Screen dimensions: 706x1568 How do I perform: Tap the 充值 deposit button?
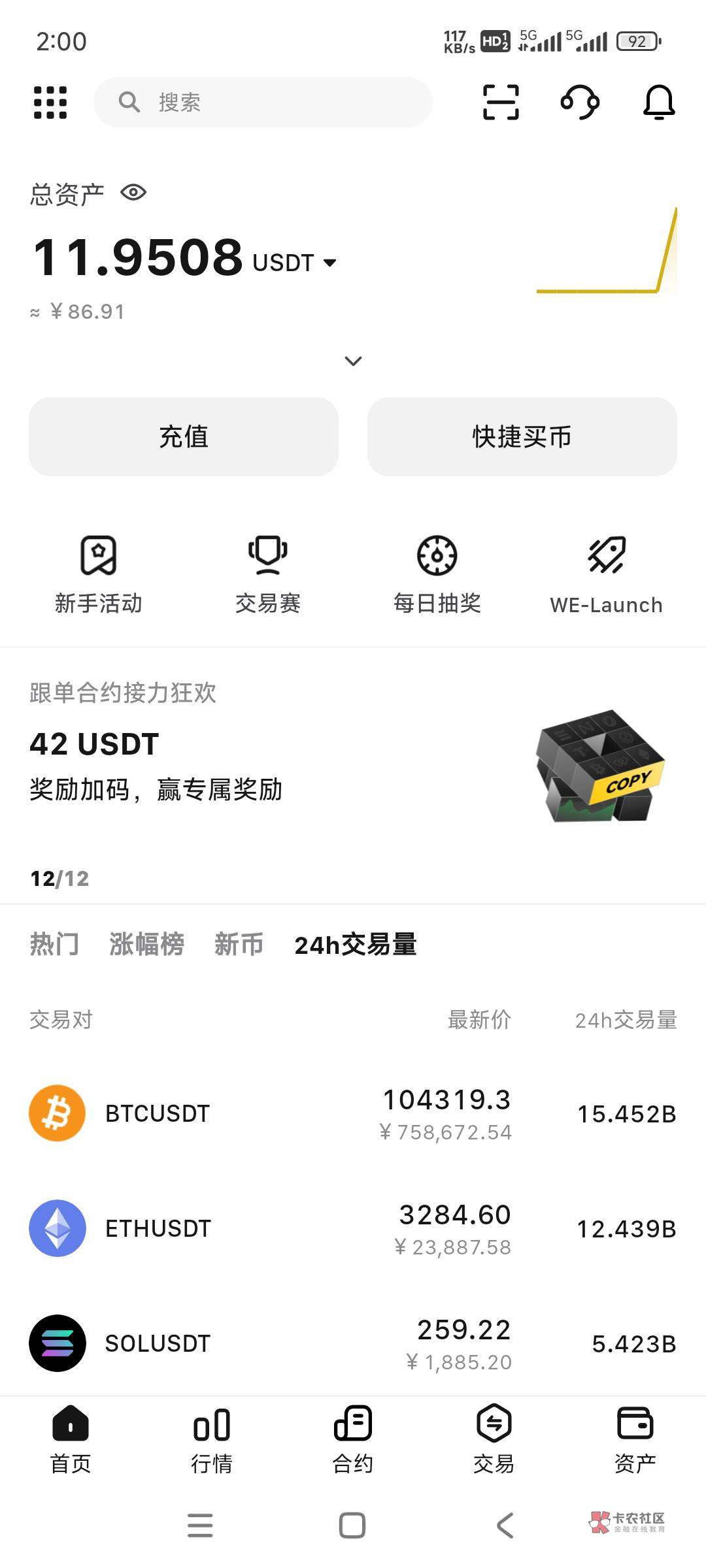[x=184, y=436]
